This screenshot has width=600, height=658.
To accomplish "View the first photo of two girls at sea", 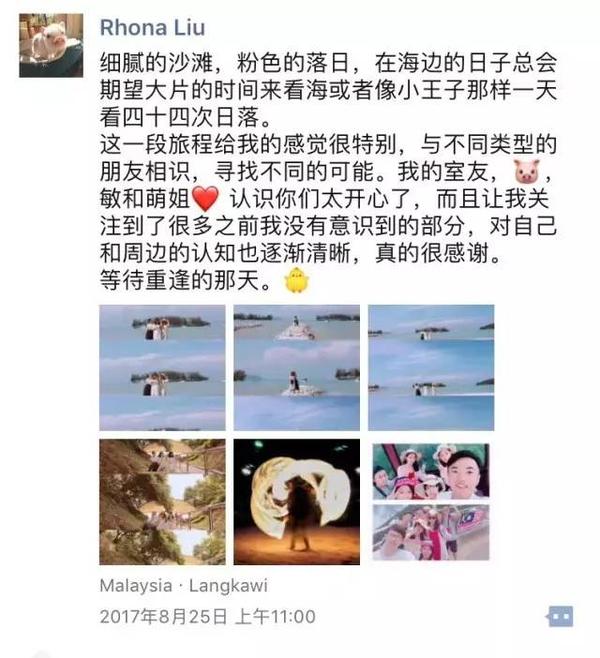I will tap(161, 367).
